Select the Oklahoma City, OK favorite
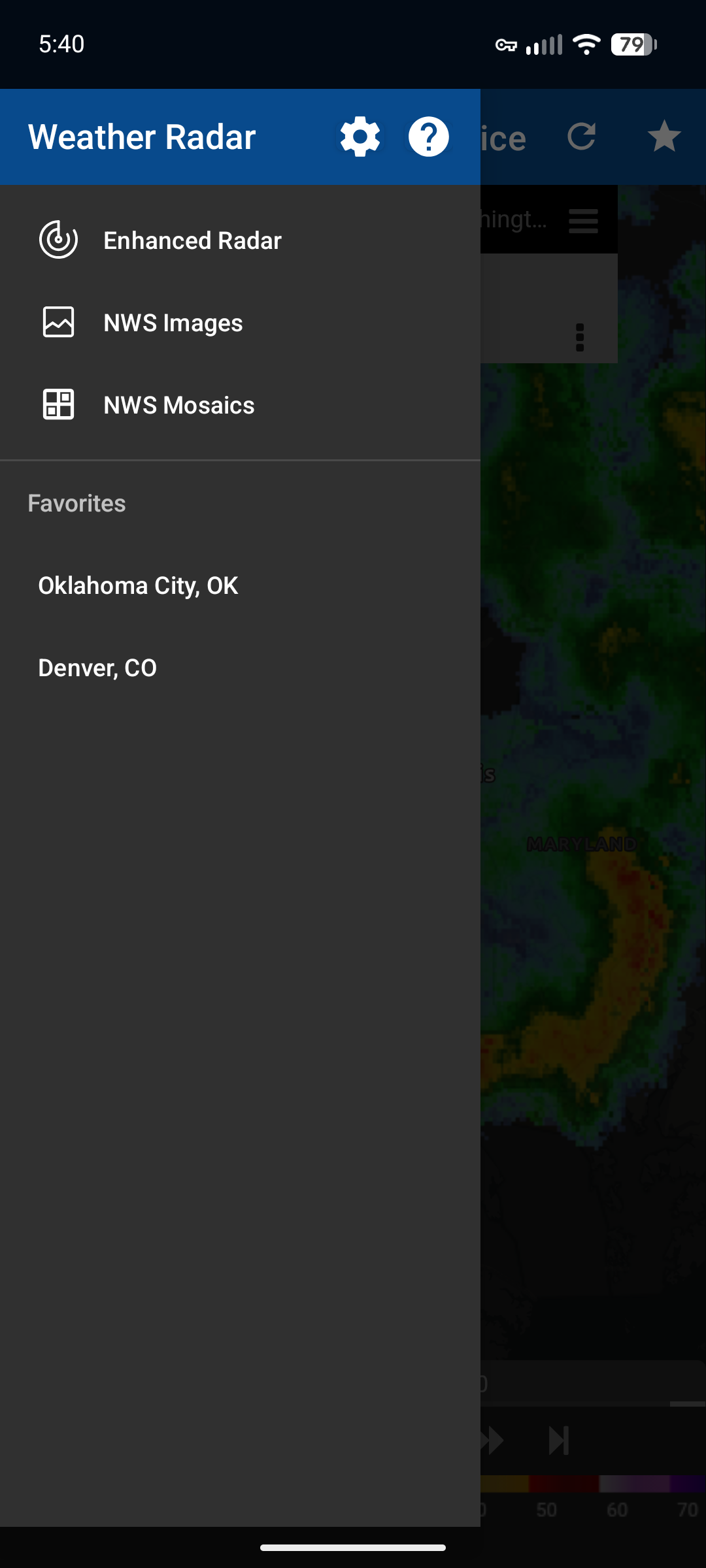706x1568 pixels. 138,585
